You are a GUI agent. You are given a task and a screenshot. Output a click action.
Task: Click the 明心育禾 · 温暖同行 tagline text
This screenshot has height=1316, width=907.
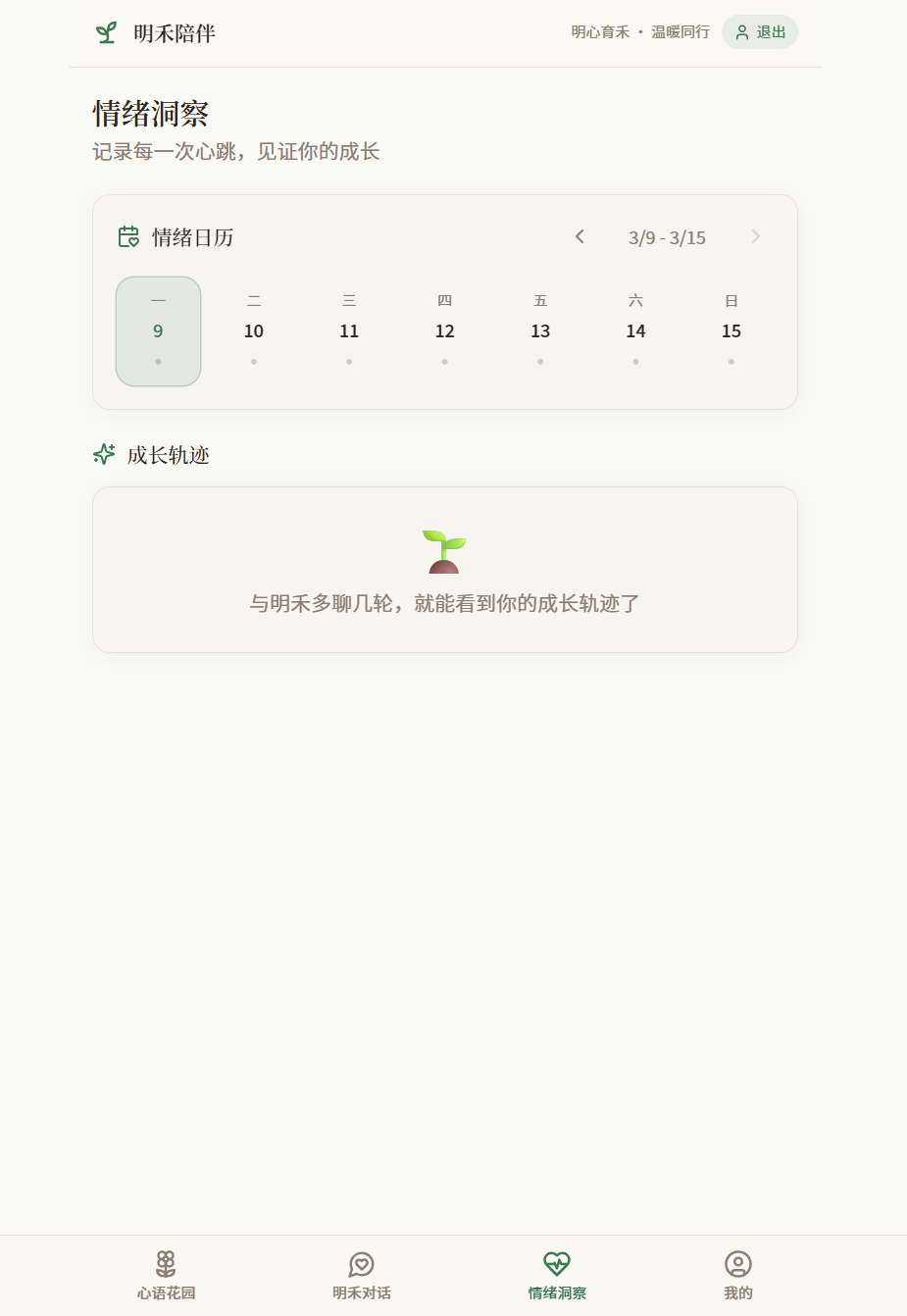(x=642, y=31)
